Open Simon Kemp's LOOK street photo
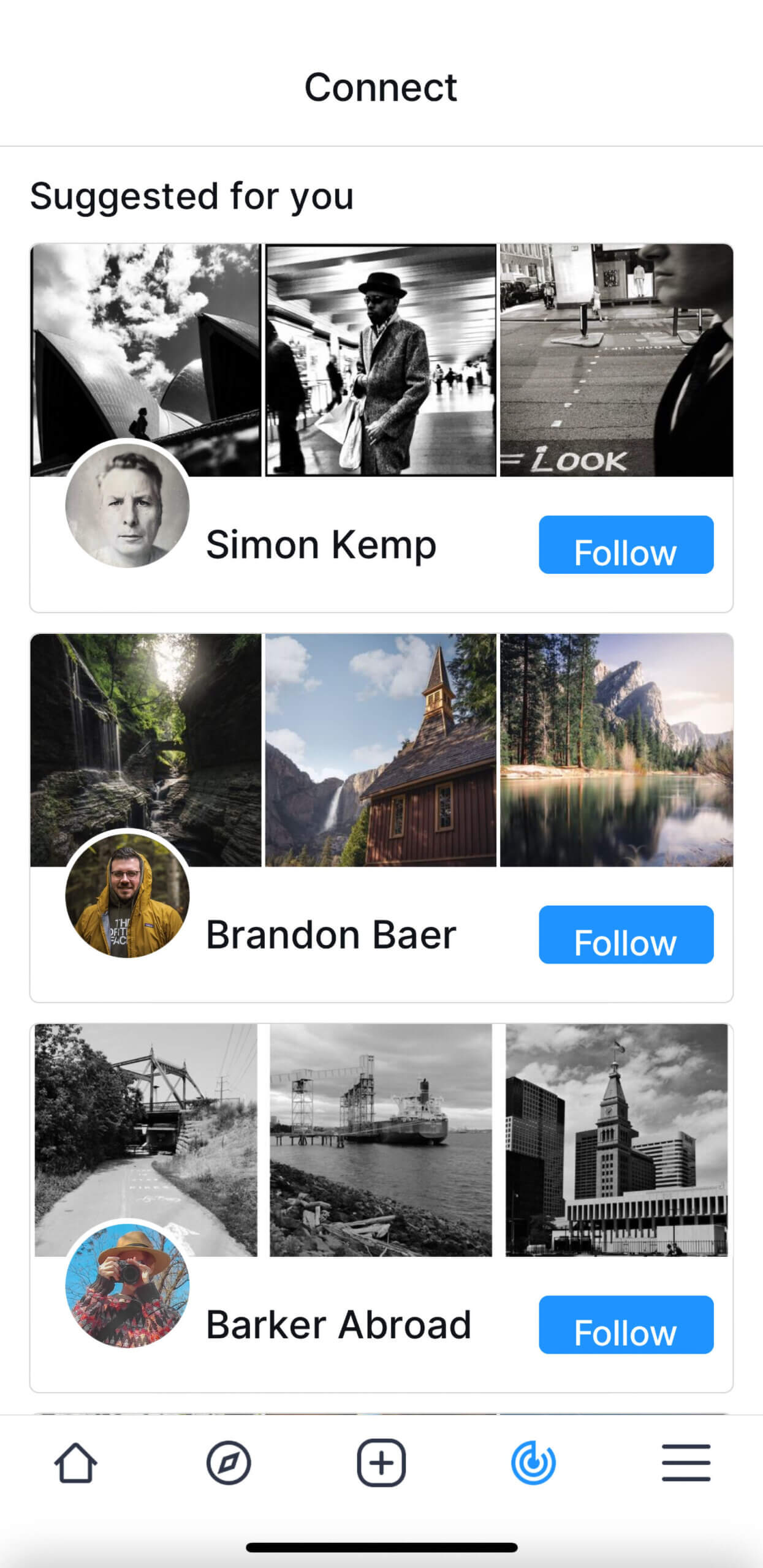Screen dimensions: 763x1568 coord(616,360)
